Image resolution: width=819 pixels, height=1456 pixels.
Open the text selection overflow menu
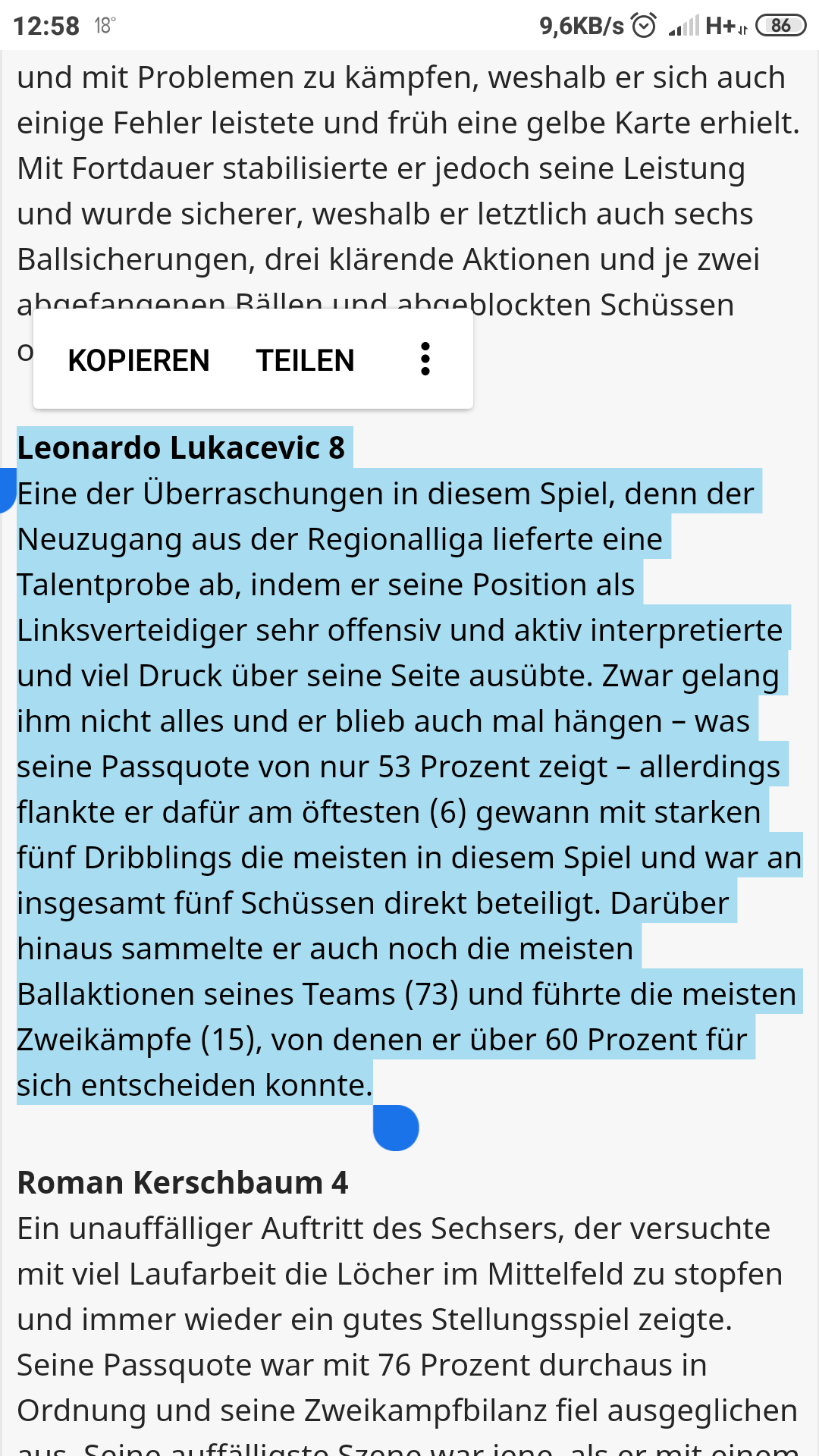click(425, 359)
